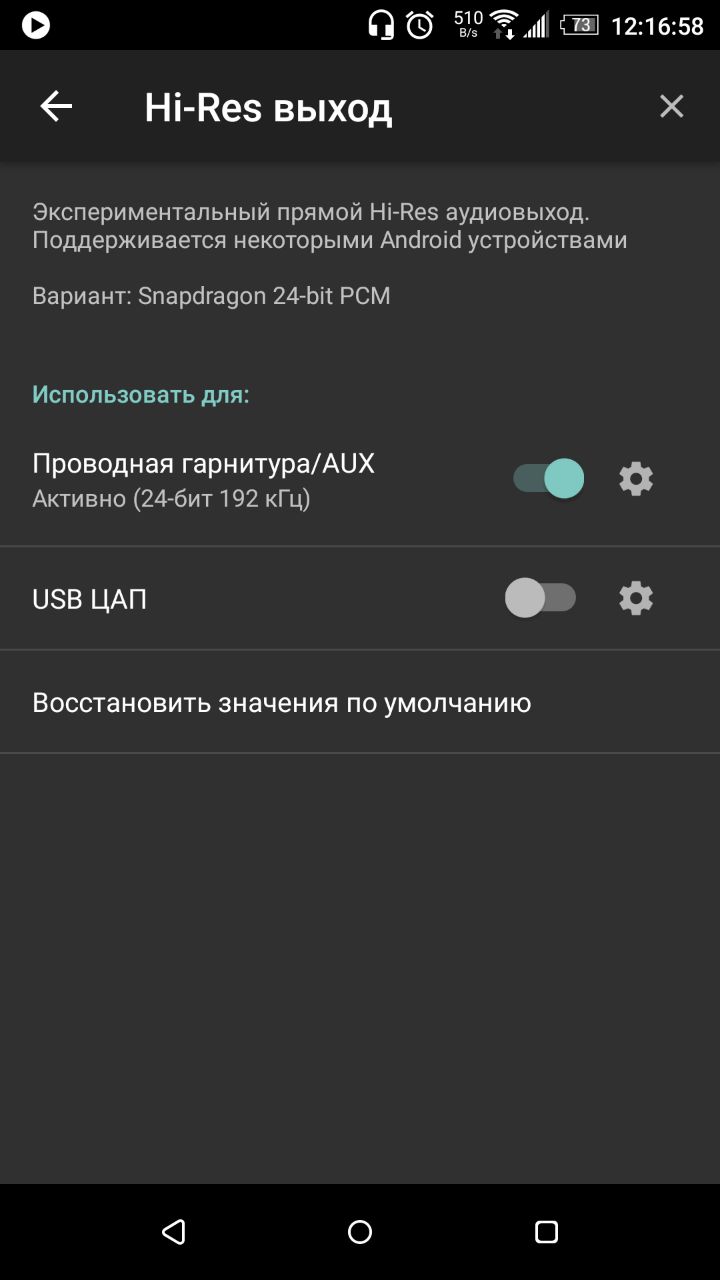
Task: Enable the USB ЦАП switch
Action: 541,598
